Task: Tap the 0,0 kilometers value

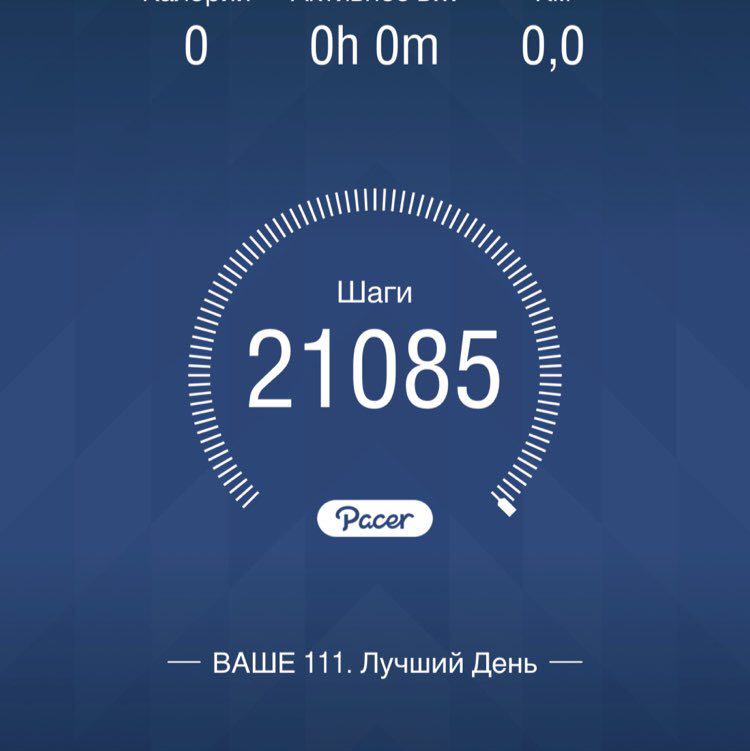Action: [553, 46]
